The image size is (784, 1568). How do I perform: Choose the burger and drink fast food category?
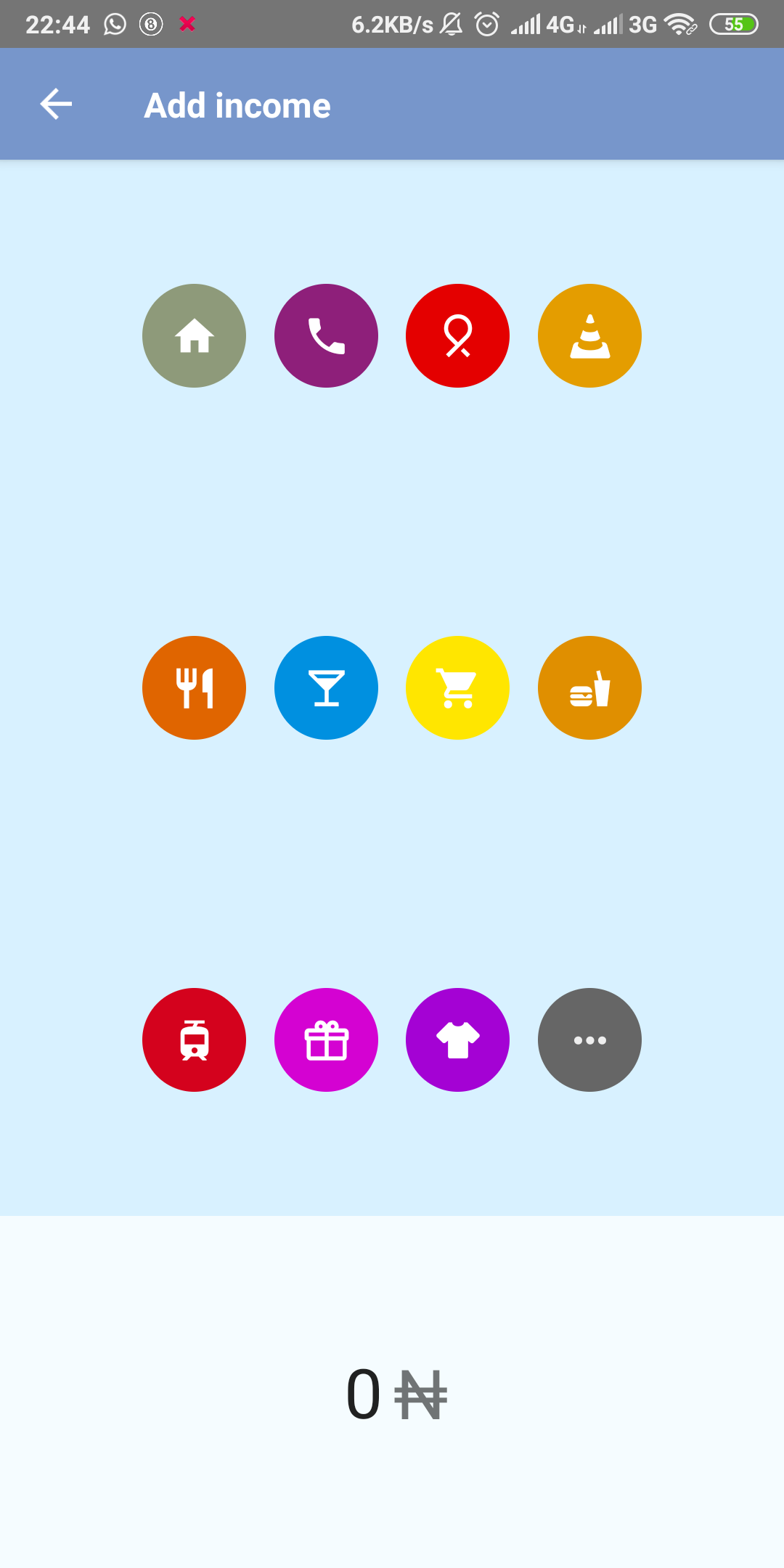point(589,687)
